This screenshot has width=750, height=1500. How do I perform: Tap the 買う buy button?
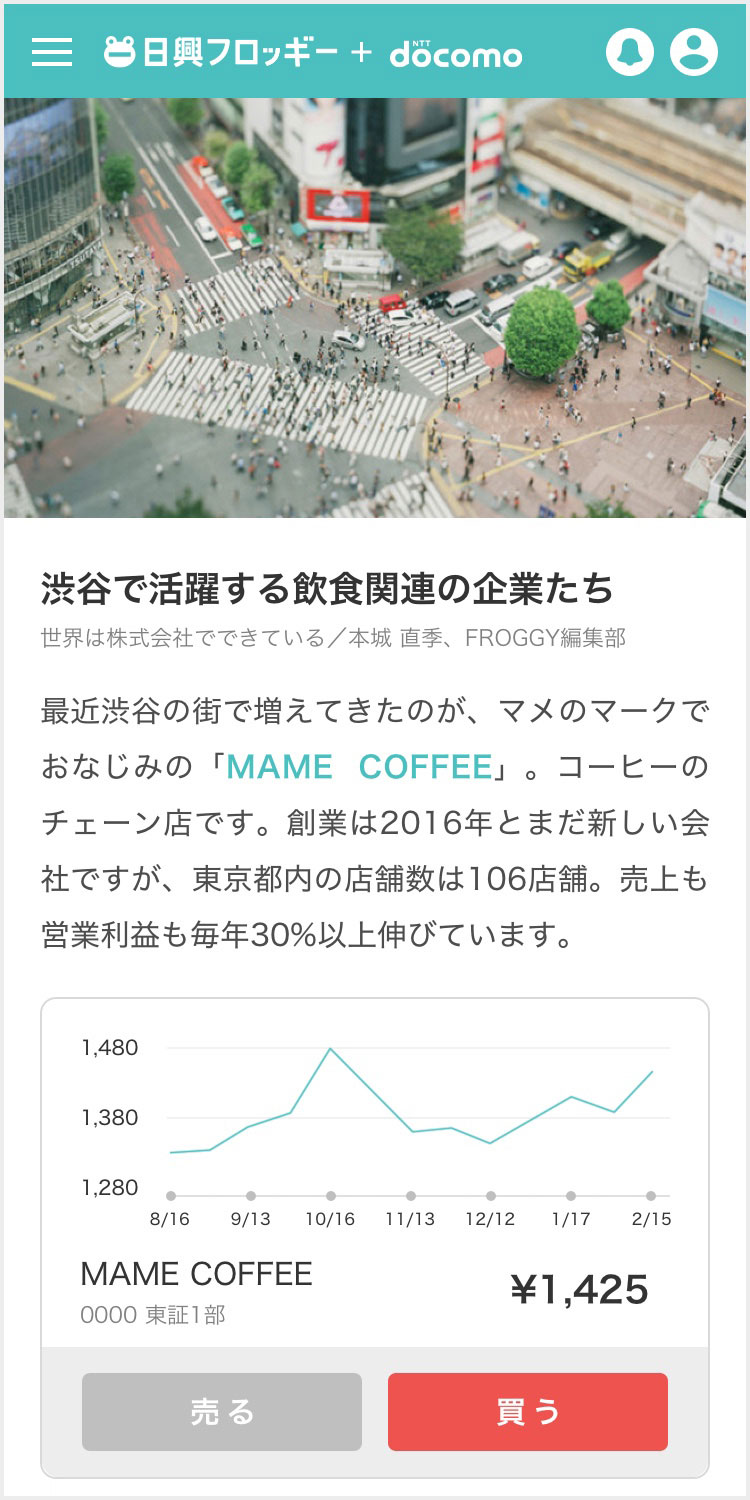coord(528,1411)
